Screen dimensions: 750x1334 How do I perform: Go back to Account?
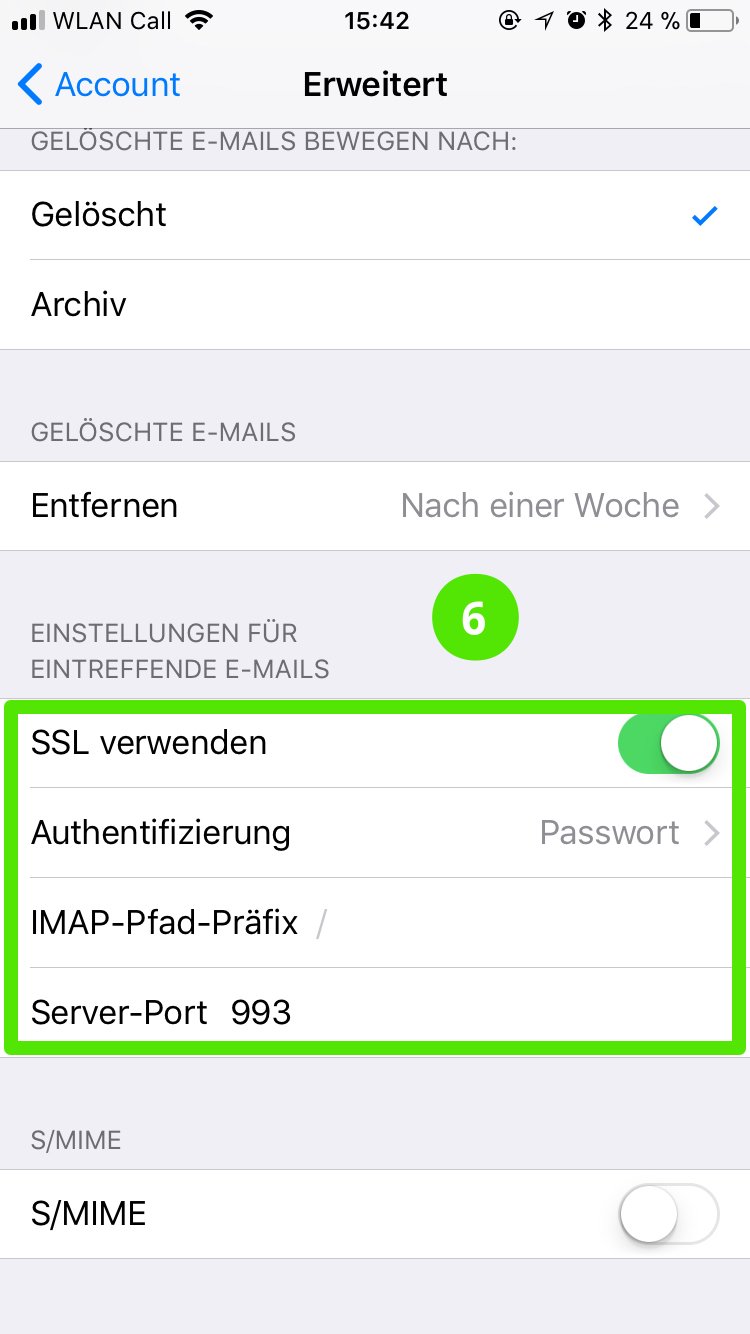pos(99,85)
